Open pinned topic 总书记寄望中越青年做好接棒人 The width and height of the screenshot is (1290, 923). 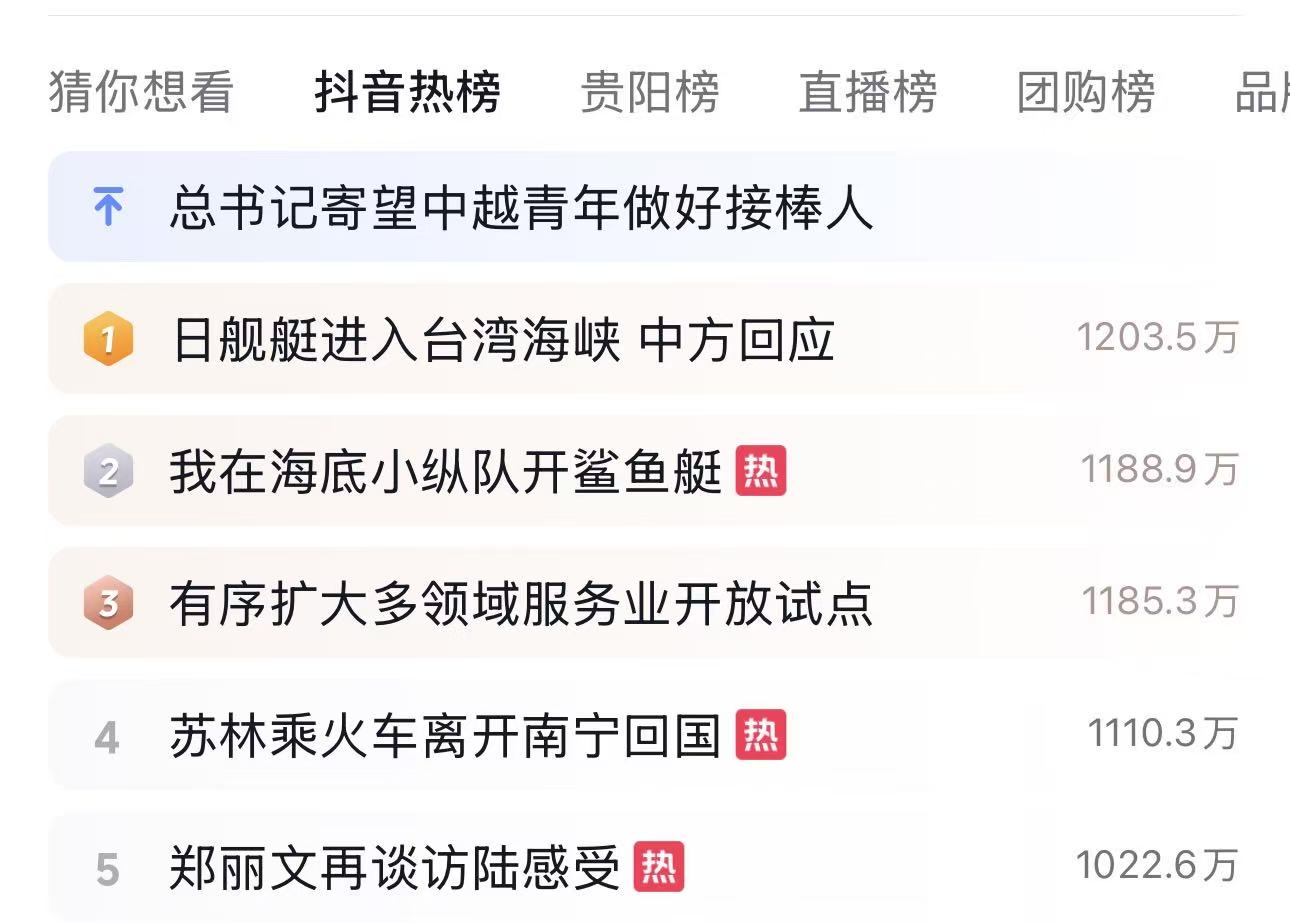tap(520, 208)
